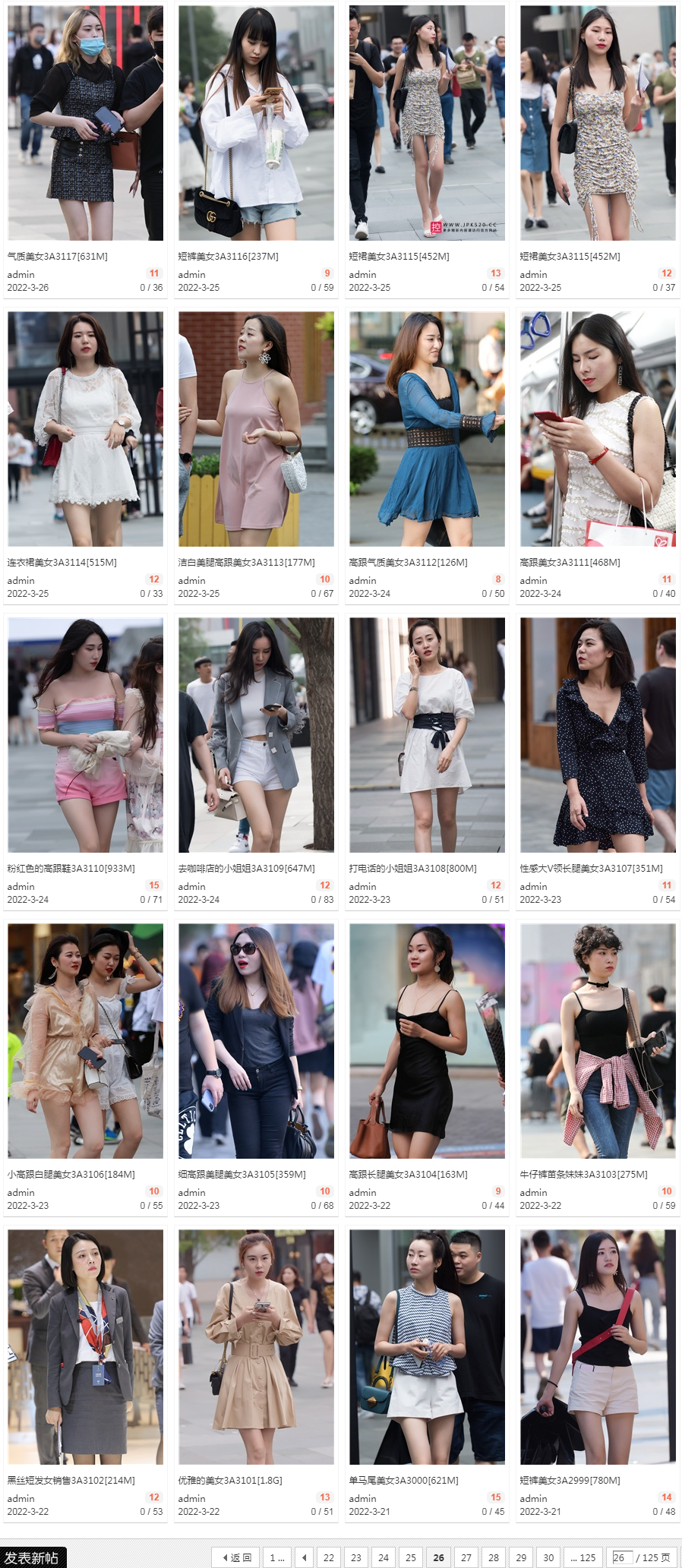The image size is (682, 1568).
Task: Jump to first page via '1 ...'
Action: pyautogui.click(x=277, y=1557)
